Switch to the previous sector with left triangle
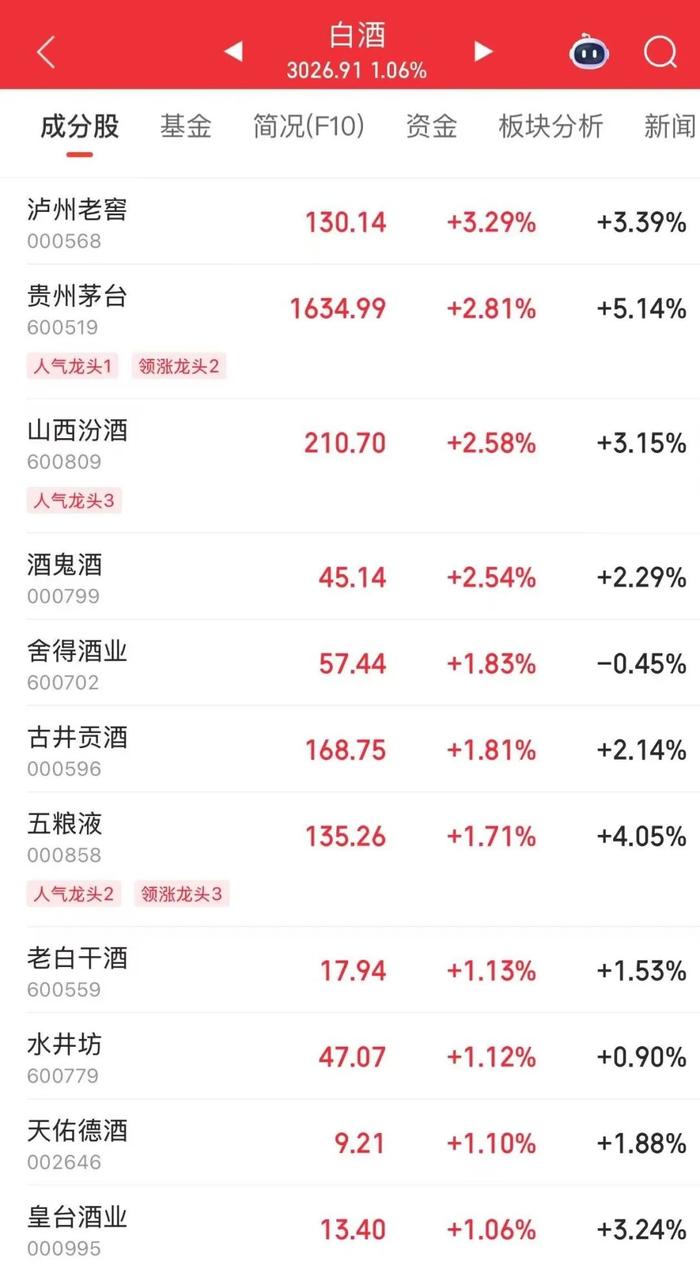The width and height of the screenshot is (700, 1262). tap(233, 51)
